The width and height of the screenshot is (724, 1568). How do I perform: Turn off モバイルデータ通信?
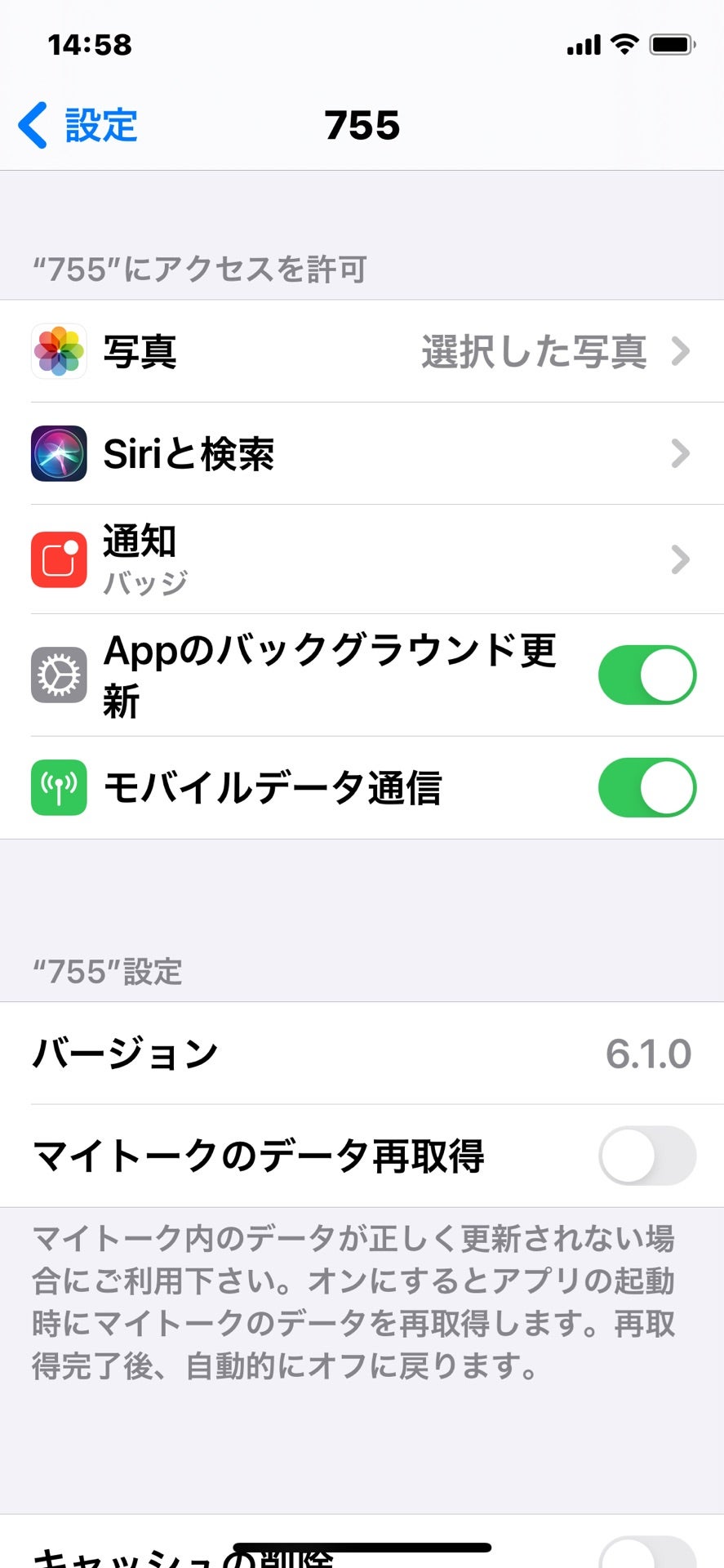(646, 787)
